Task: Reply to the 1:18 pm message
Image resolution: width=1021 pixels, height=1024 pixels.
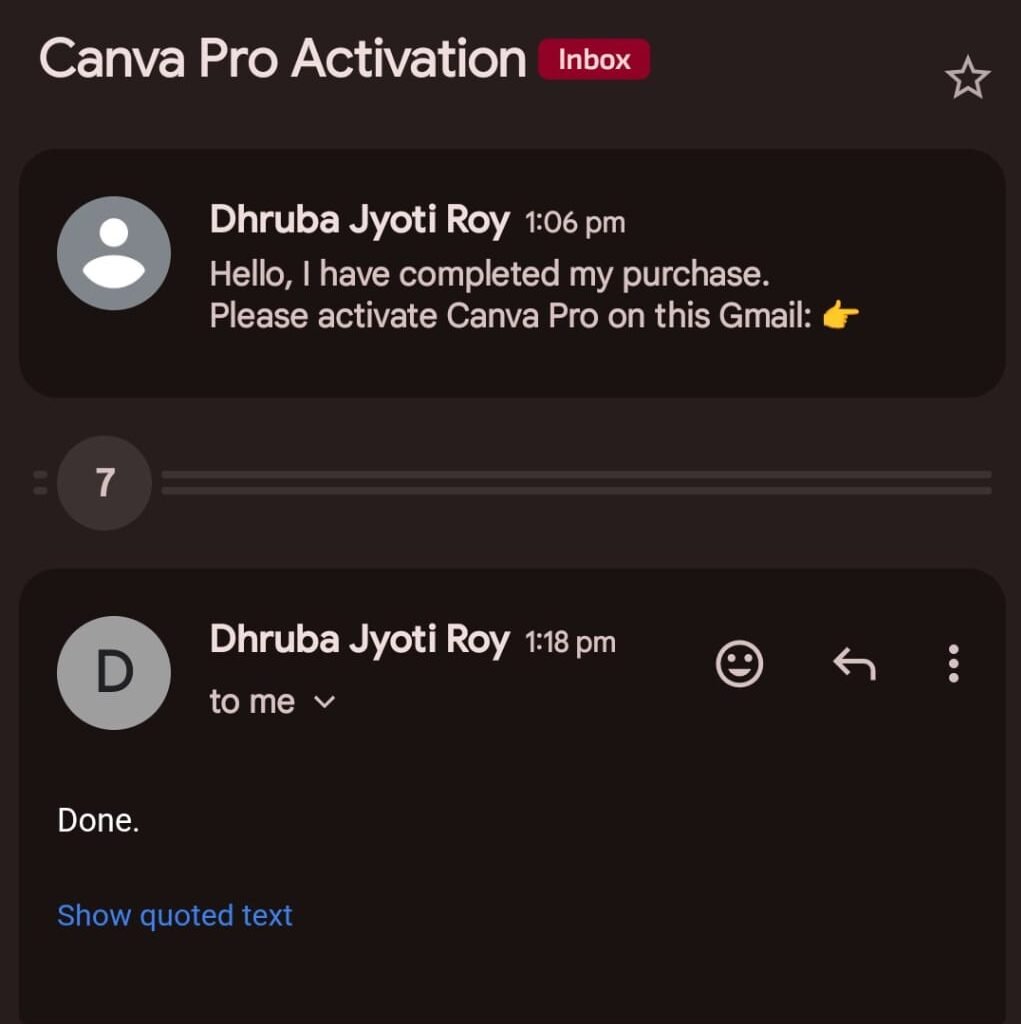Action: pos(854,663)
